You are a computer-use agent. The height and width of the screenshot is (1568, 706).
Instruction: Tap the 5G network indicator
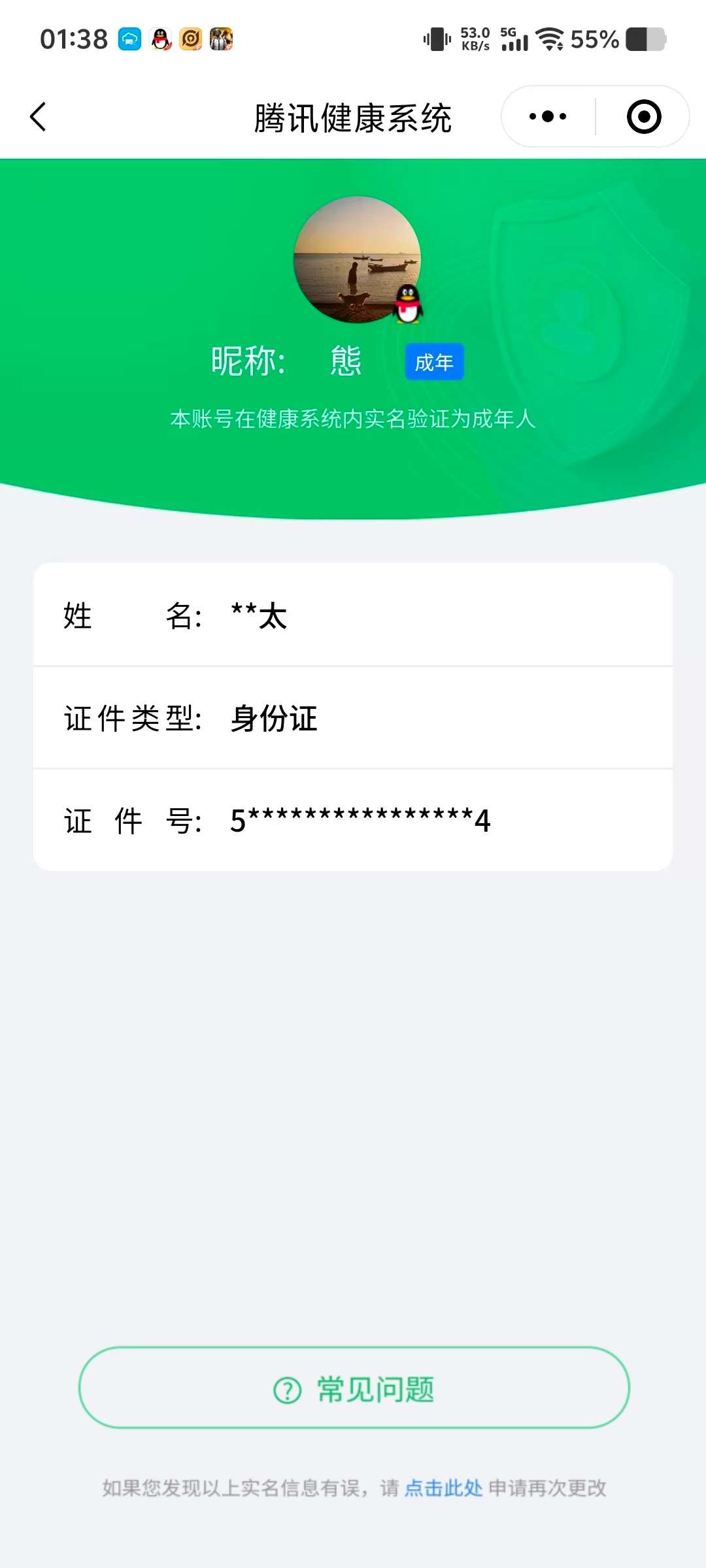[x=511, y=30]
